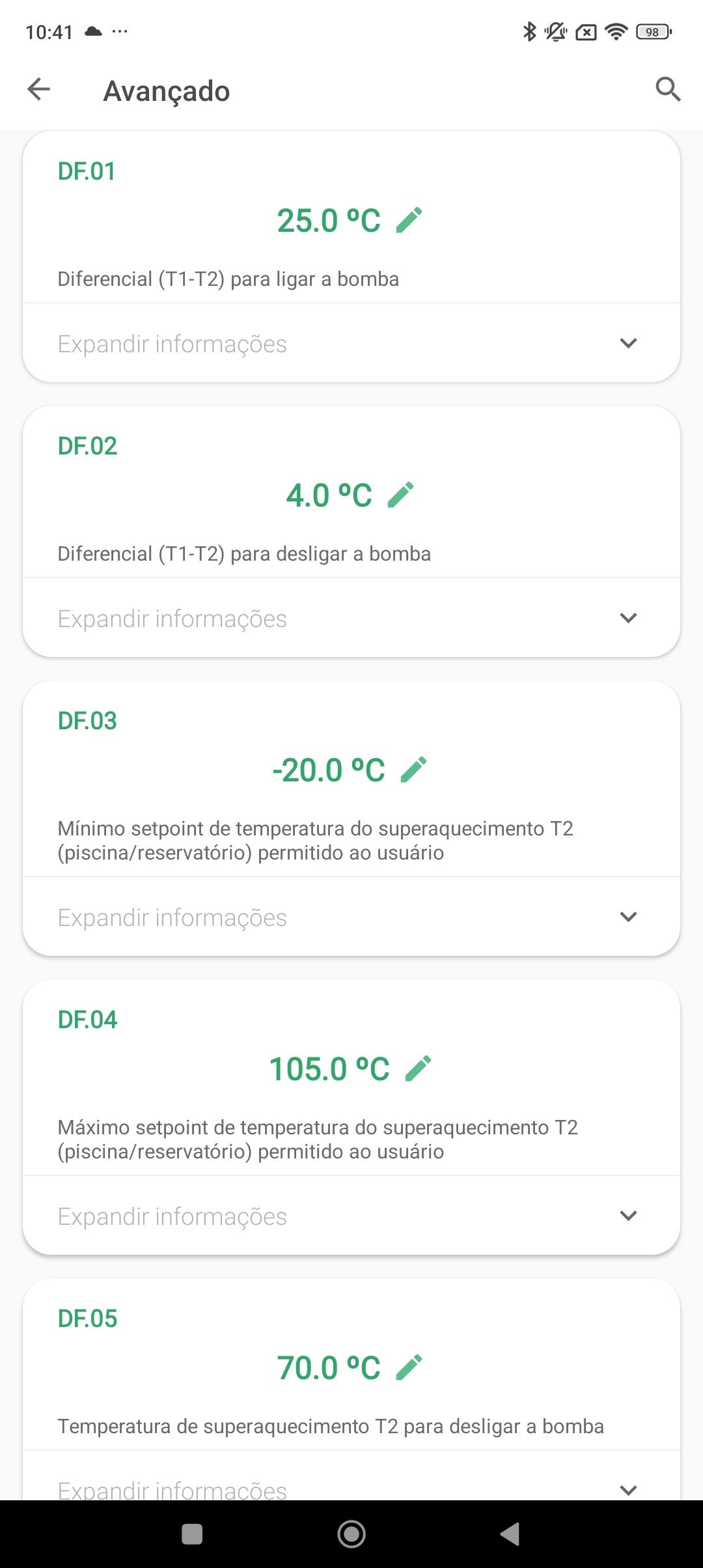
Task: Edit the DF.05 value 70.0 ºC
Action: pyautogui.click(x=409, y=1367)
